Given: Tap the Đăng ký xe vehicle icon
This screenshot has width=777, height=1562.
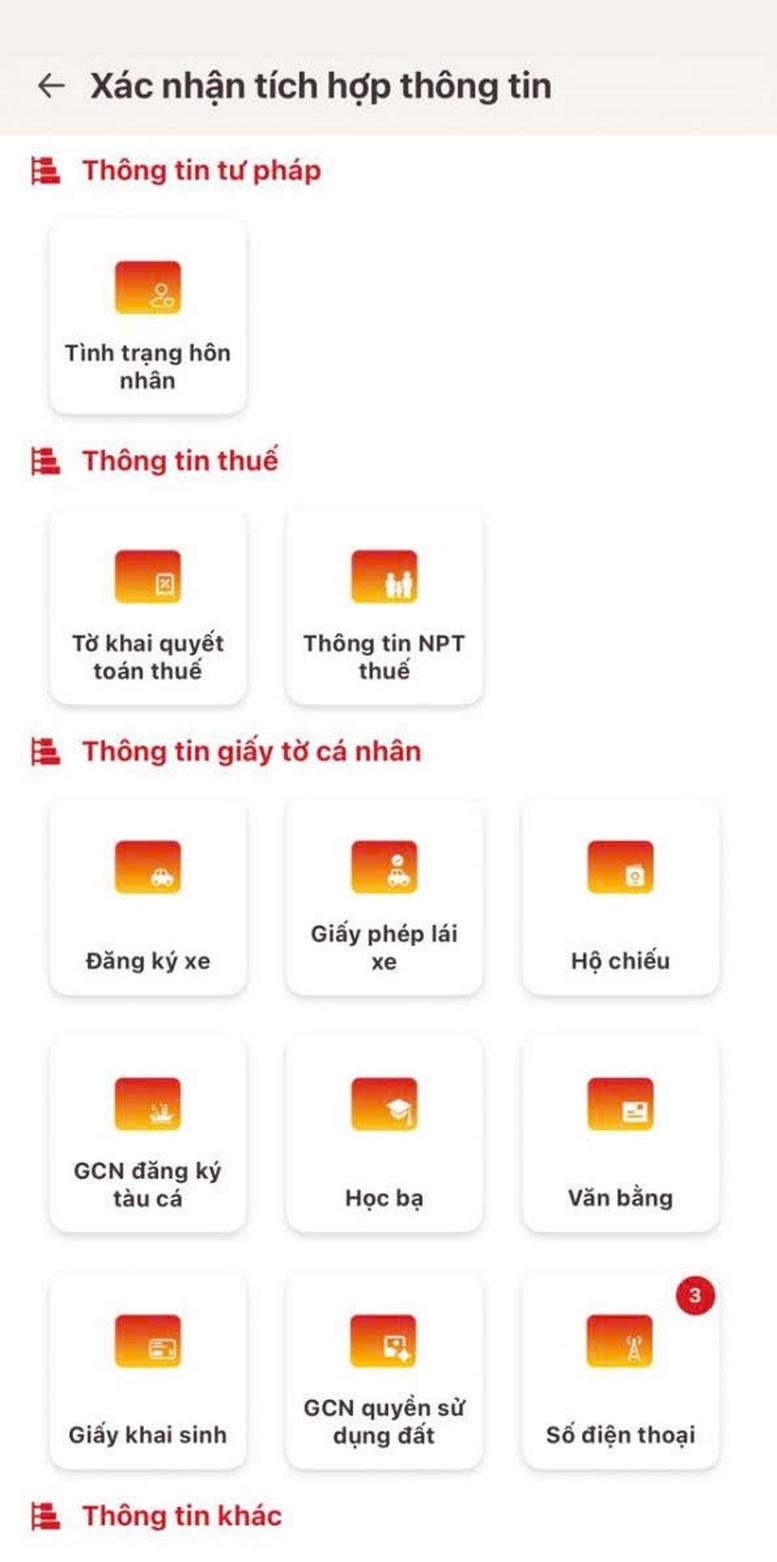Looking at the screenshot, I should [x=146, y=868].
